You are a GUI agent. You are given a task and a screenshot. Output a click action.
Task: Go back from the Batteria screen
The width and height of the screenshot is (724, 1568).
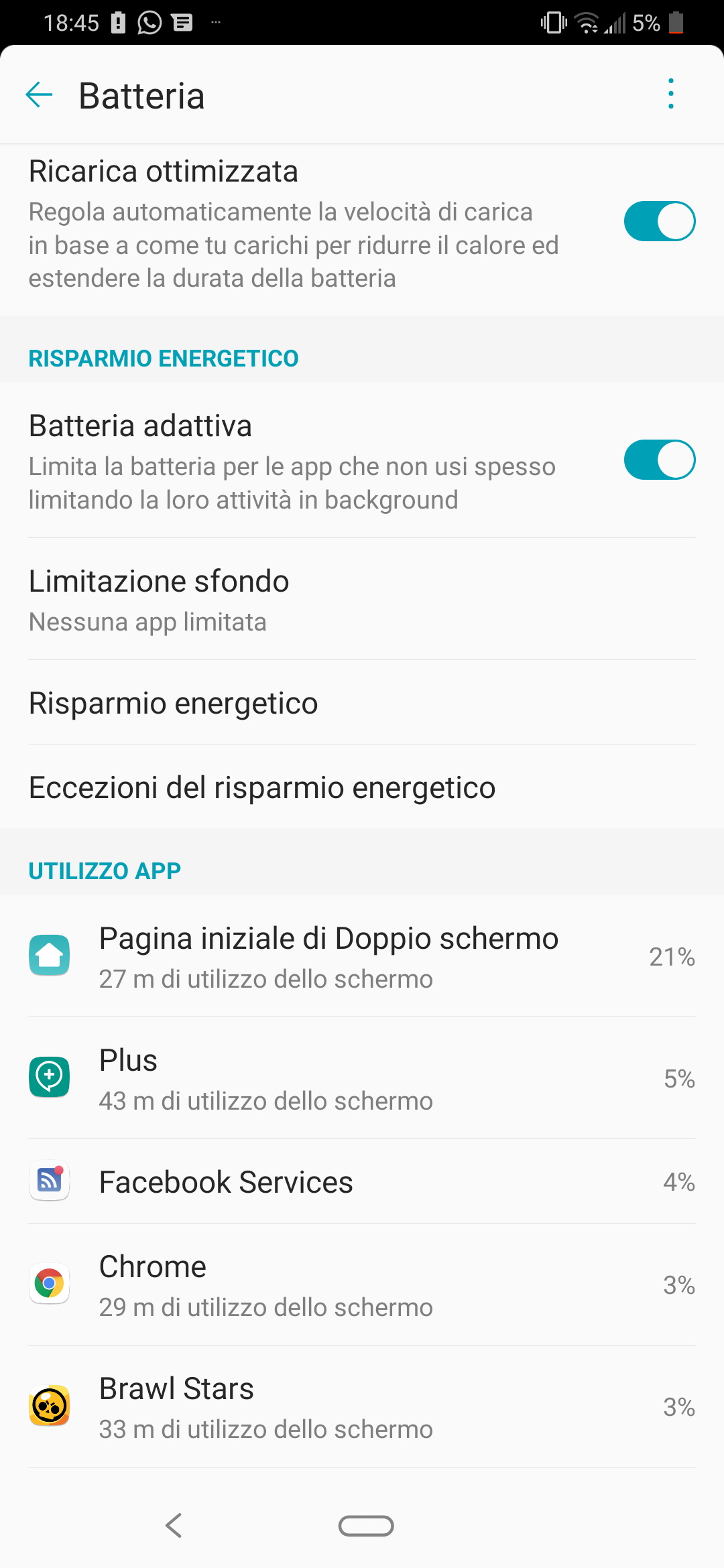[39, 94]
